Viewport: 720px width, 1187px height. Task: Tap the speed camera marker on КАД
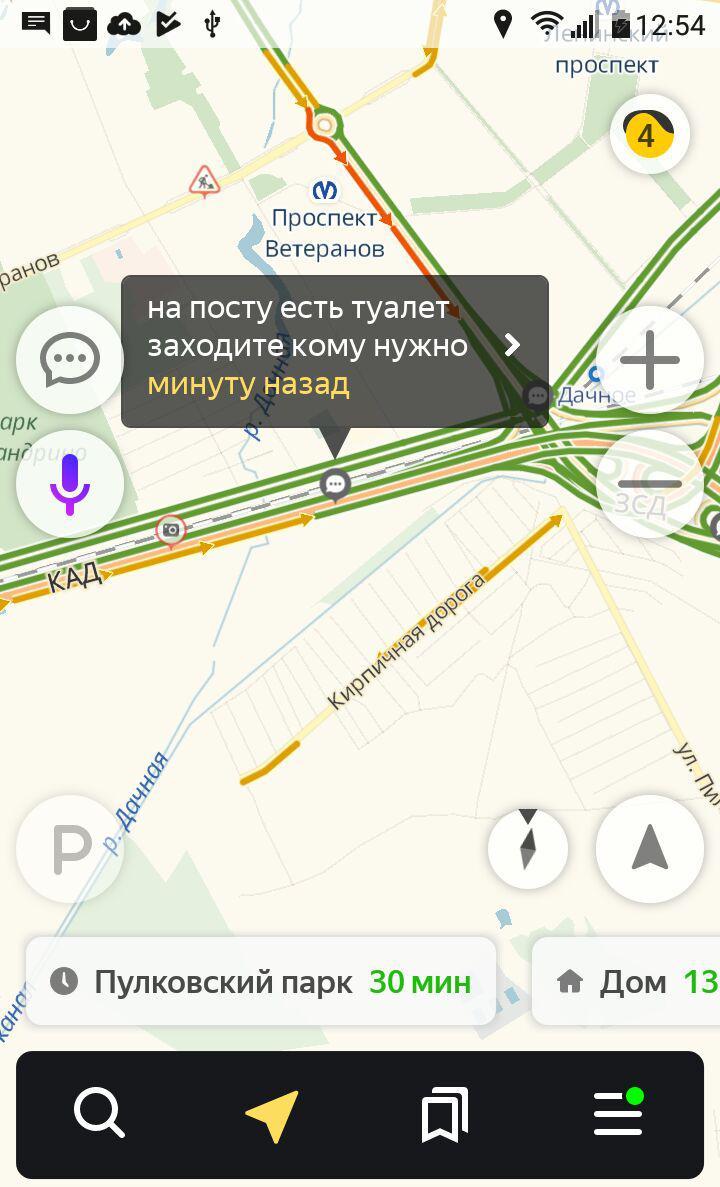pos(171,529)
